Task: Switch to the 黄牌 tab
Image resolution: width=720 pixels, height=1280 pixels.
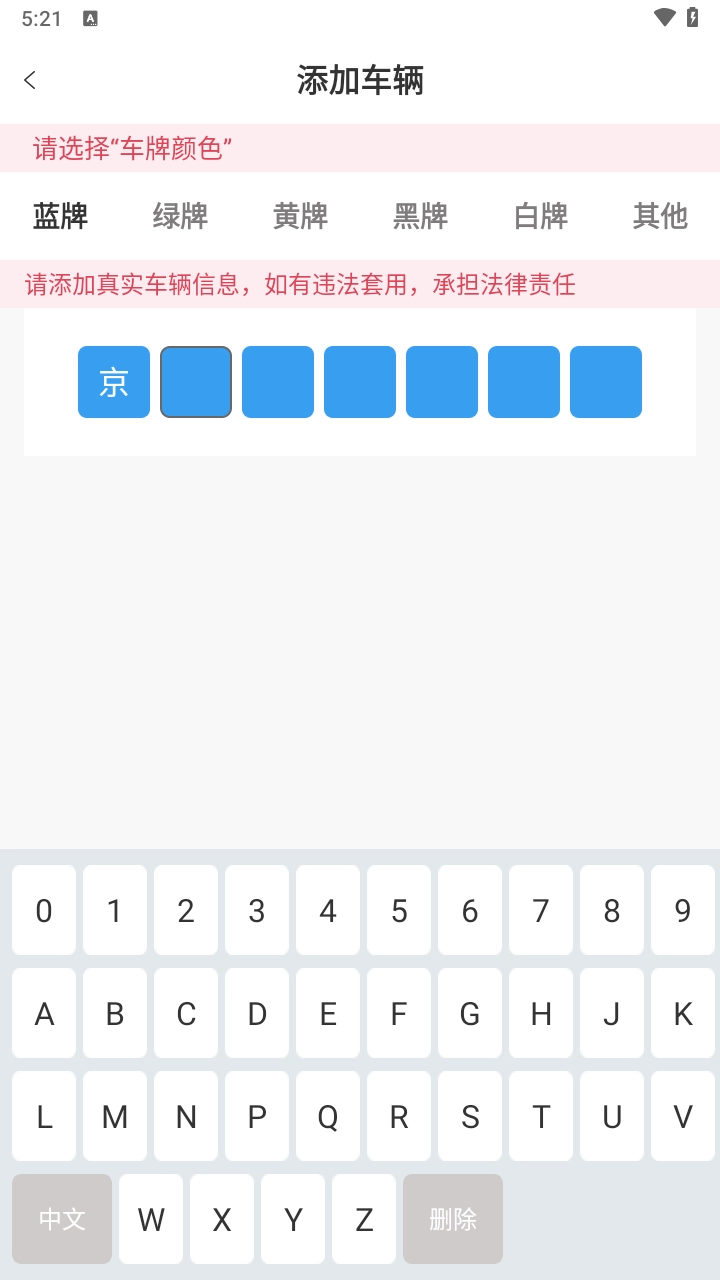Action: coord(300,216)
